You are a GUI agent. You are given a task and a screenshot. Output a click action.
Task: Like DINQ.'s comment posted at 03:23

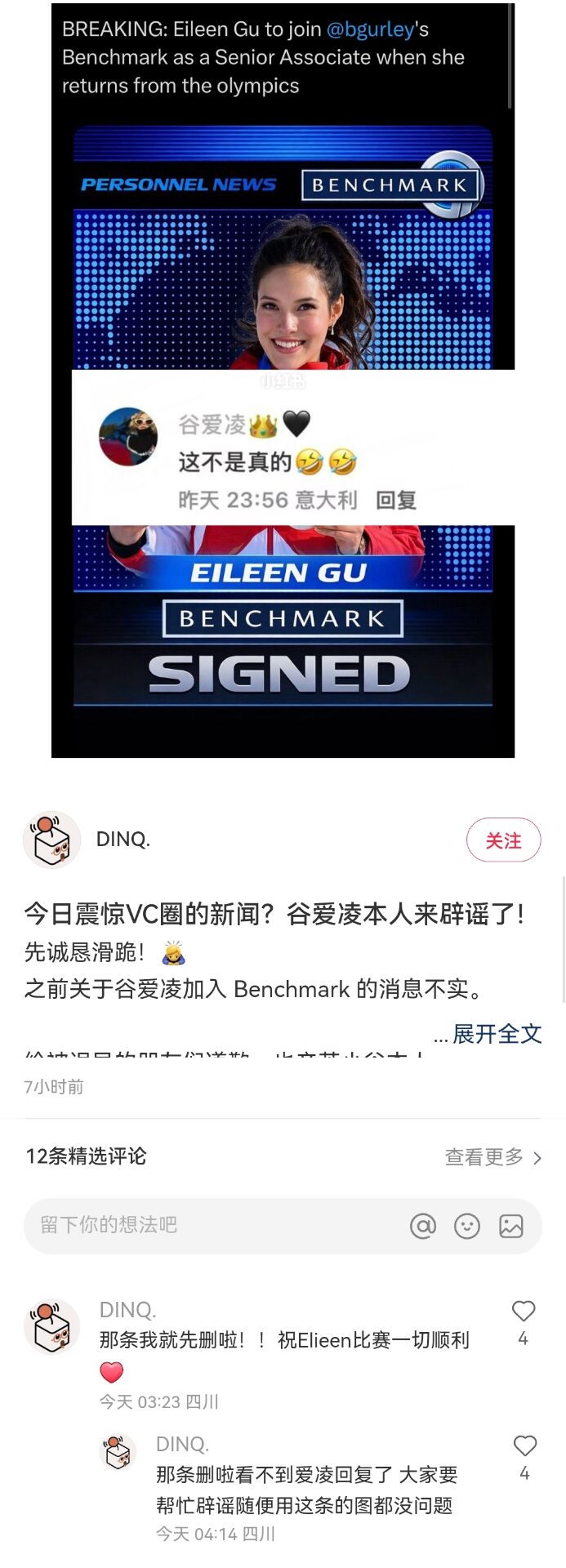tap(523, 1312)
